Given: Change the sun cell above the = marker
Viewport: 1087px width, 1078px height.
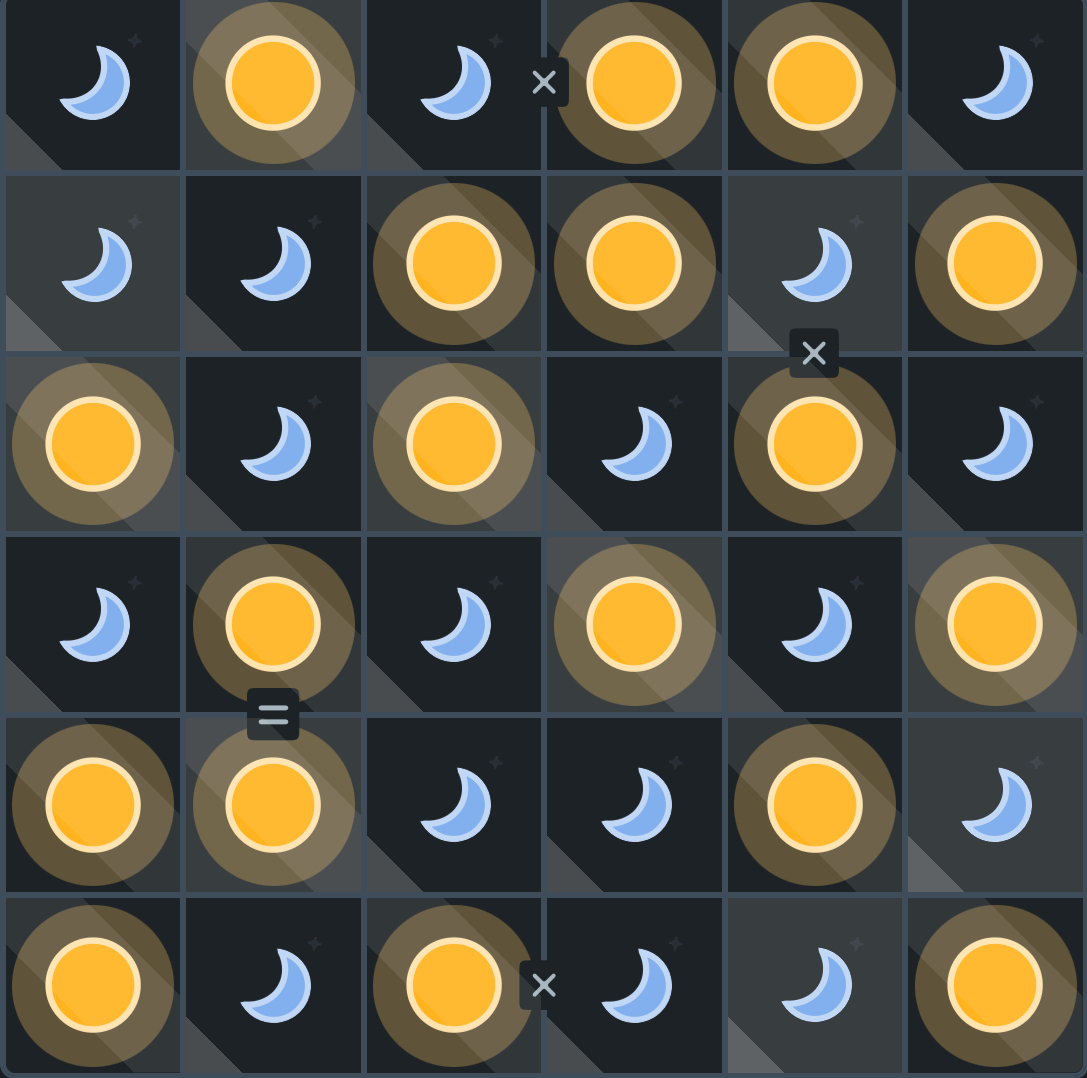Looking at the screenshot, I should pos(273,624).
